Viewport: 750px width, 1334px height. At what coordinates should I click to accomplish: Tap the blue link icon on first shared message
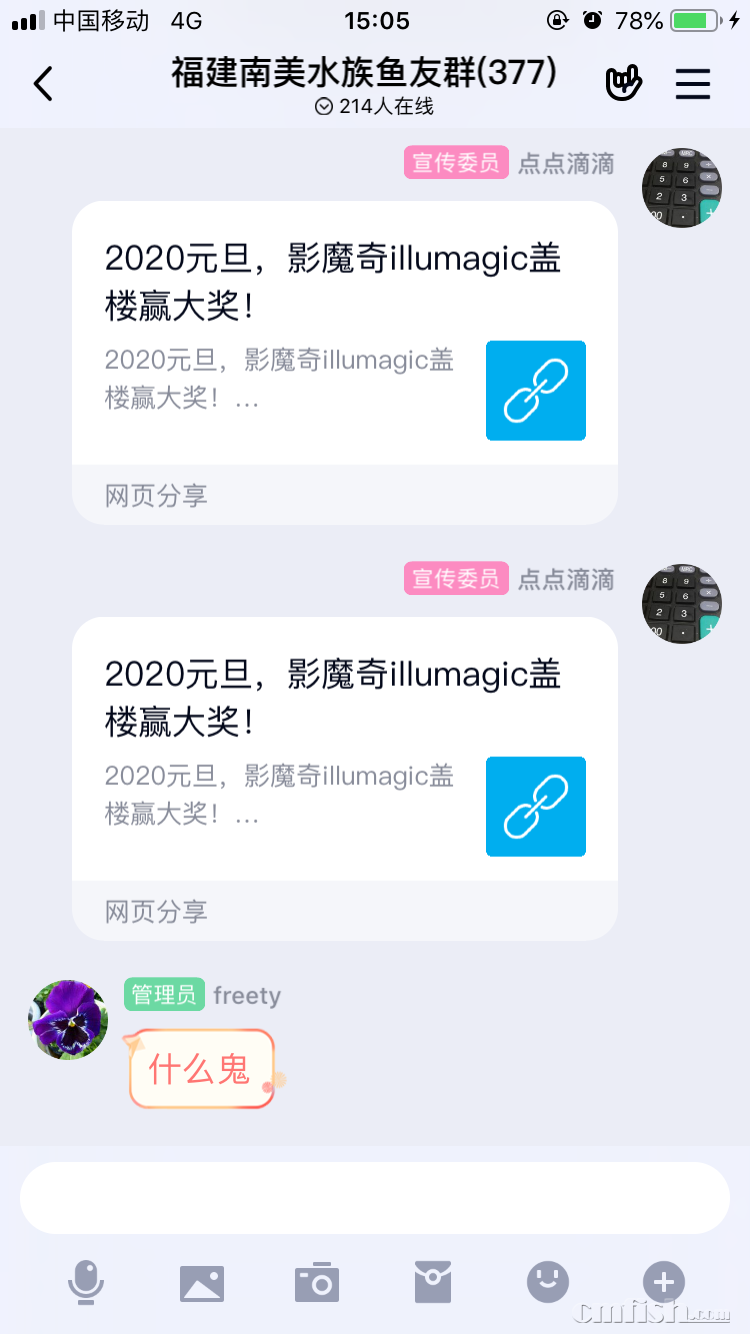[x=535, y=390]
